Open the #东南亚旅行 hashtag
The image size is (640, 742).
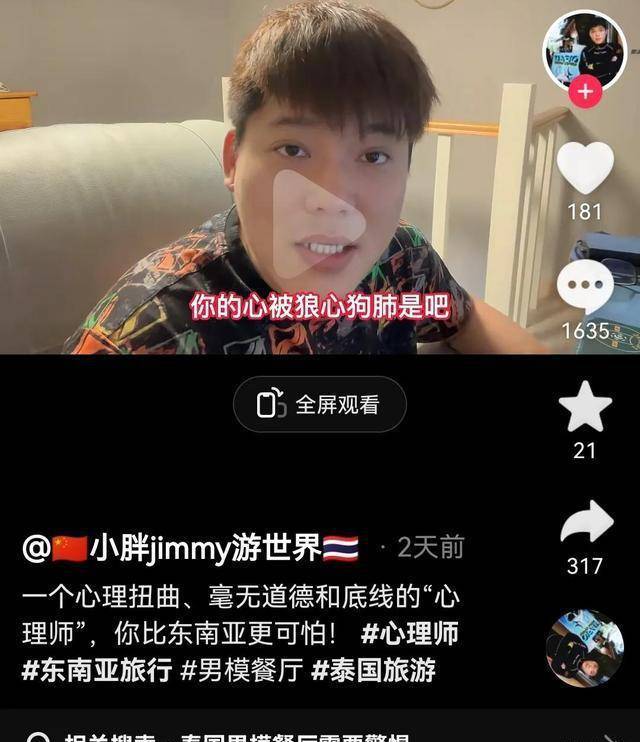point(96,669)
